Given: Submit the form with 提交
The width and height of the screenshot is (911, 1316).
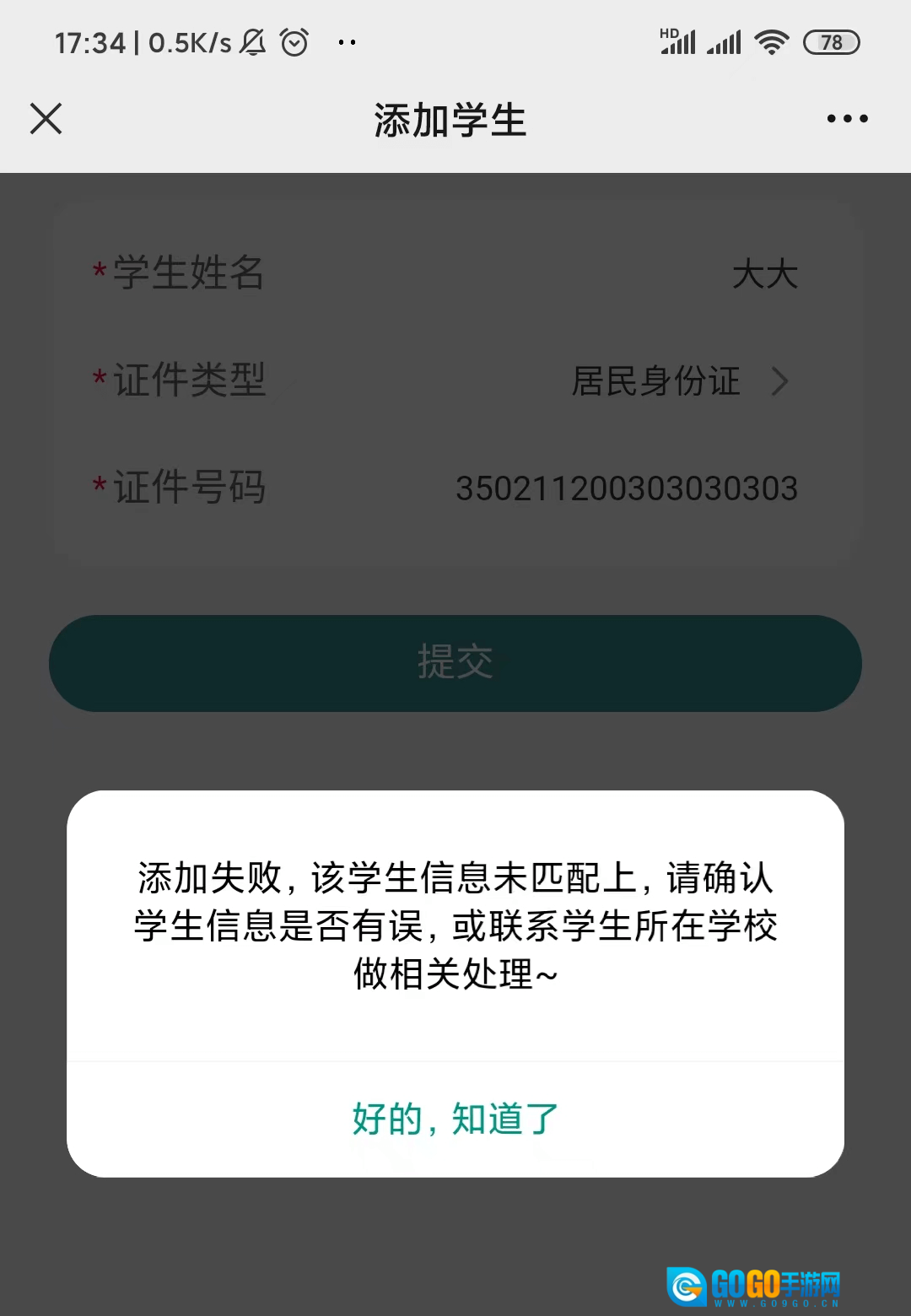Looking at the screenshot, I should (x=455, y=663).
